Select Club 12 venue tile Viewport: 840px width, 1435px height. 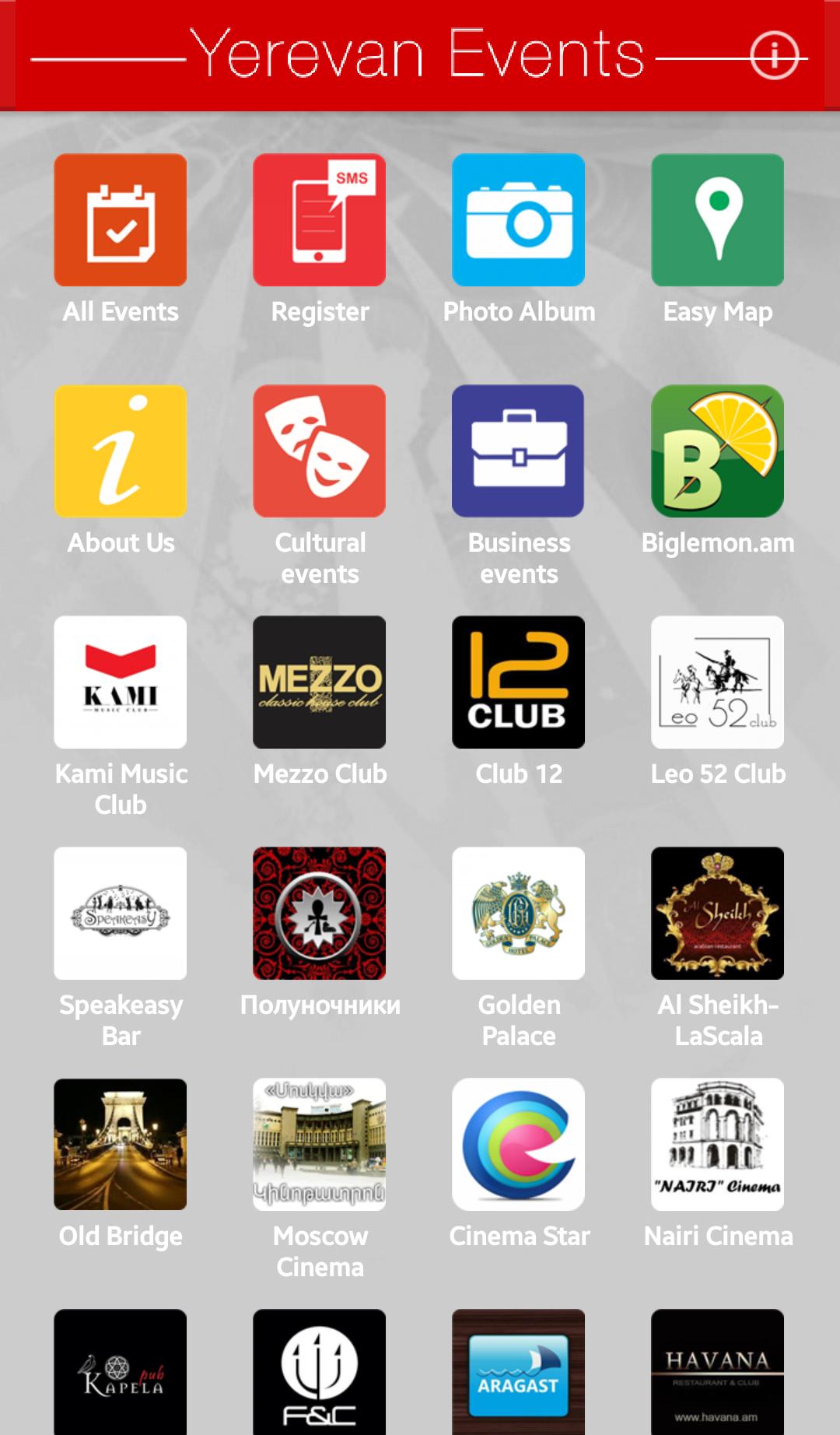click(x=518, y=682)
